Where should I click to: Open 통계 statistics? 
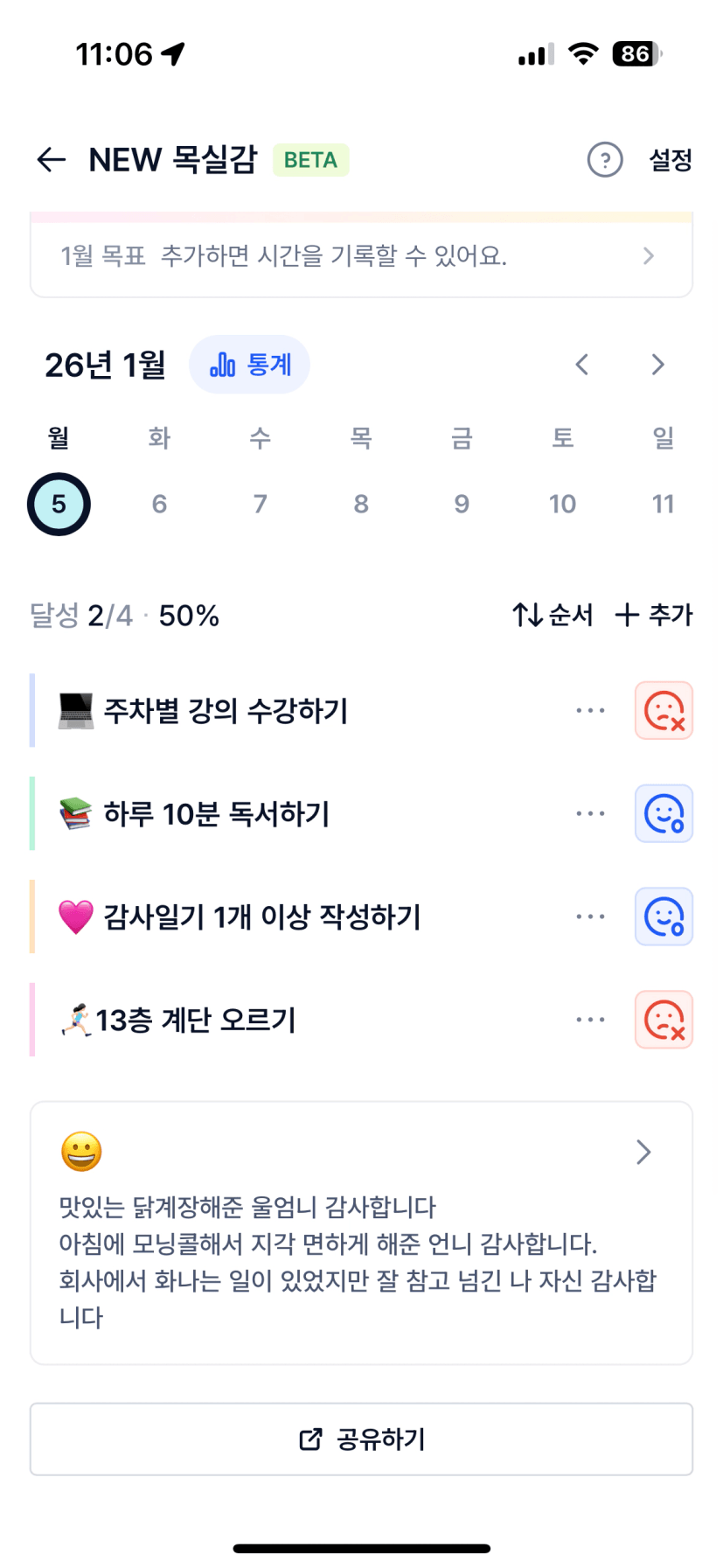pyautogui.click(x=250, y=365)
